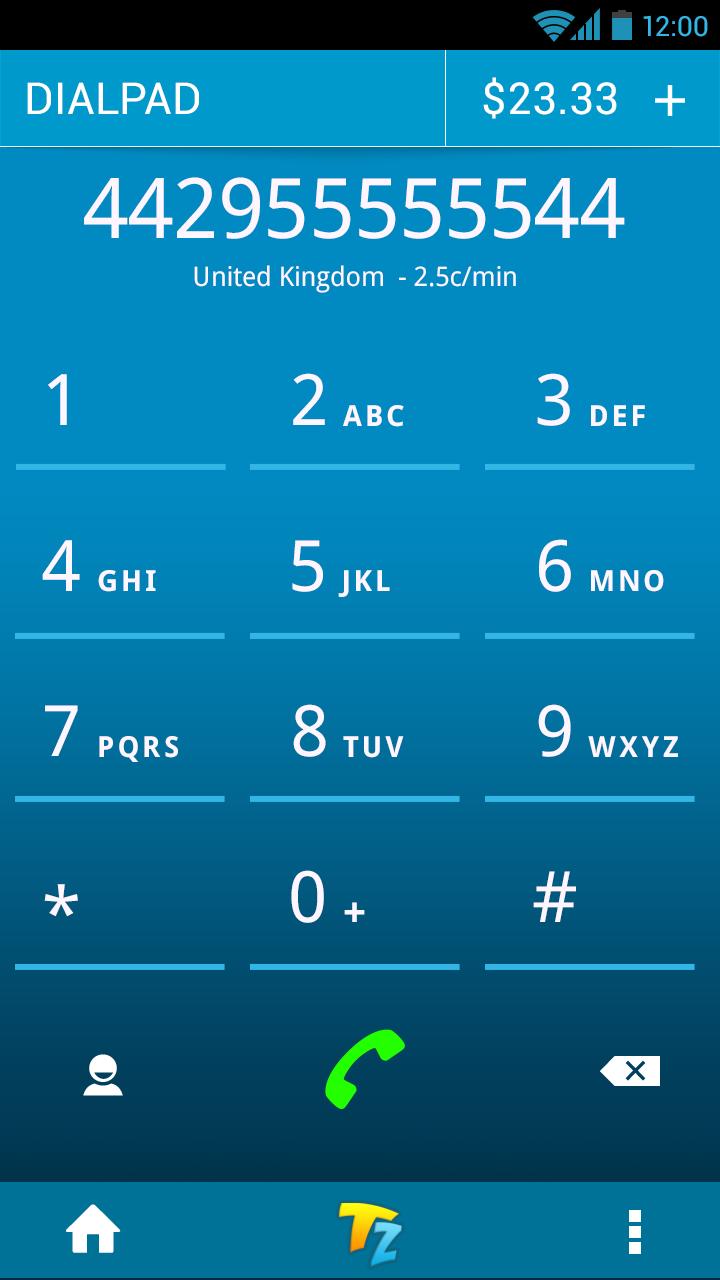720x1280 pixels.
Task: Dial digit 1 on the keypad
Action: pos(120,405)
